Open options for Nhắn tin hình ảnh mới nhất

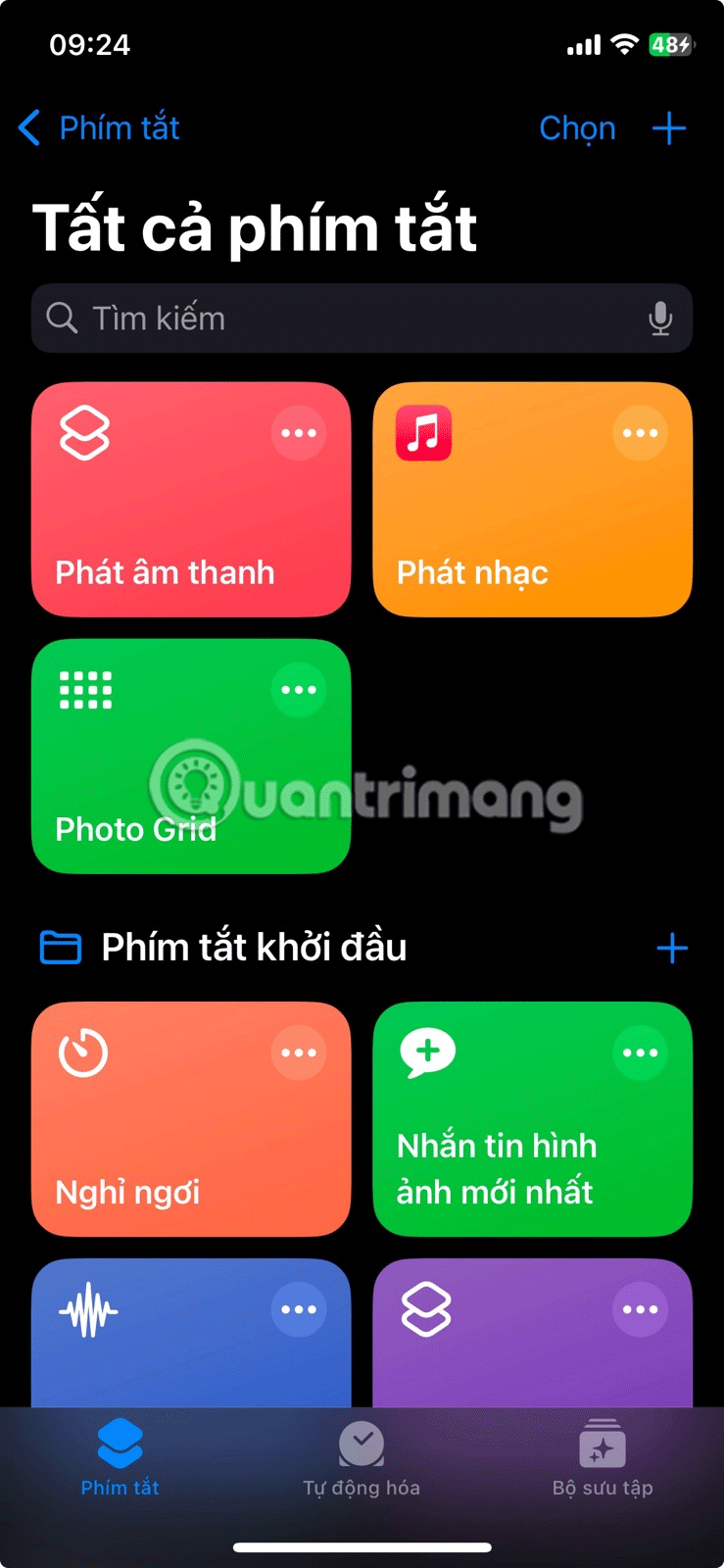640,1053
